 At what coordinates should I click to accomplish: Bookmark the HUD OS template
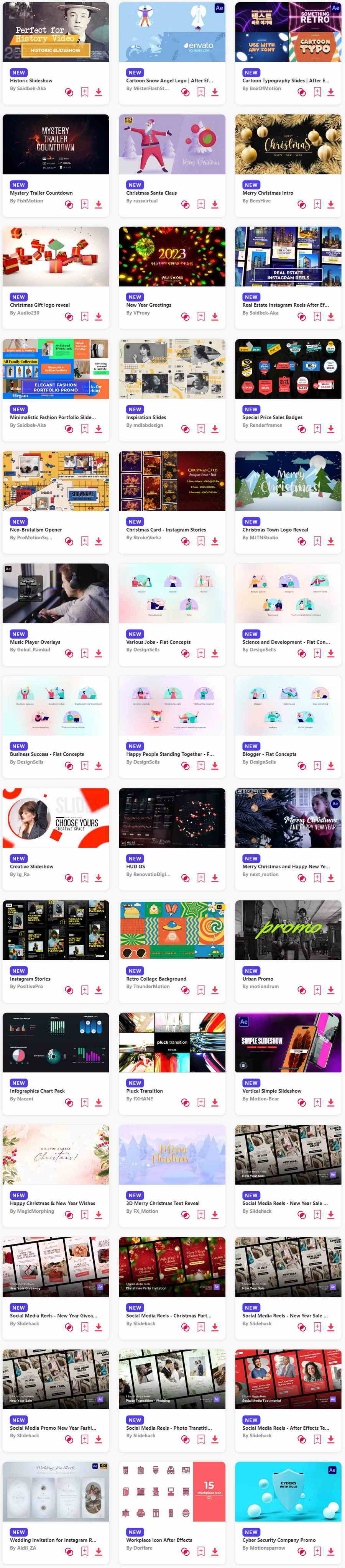coord(201,878)
